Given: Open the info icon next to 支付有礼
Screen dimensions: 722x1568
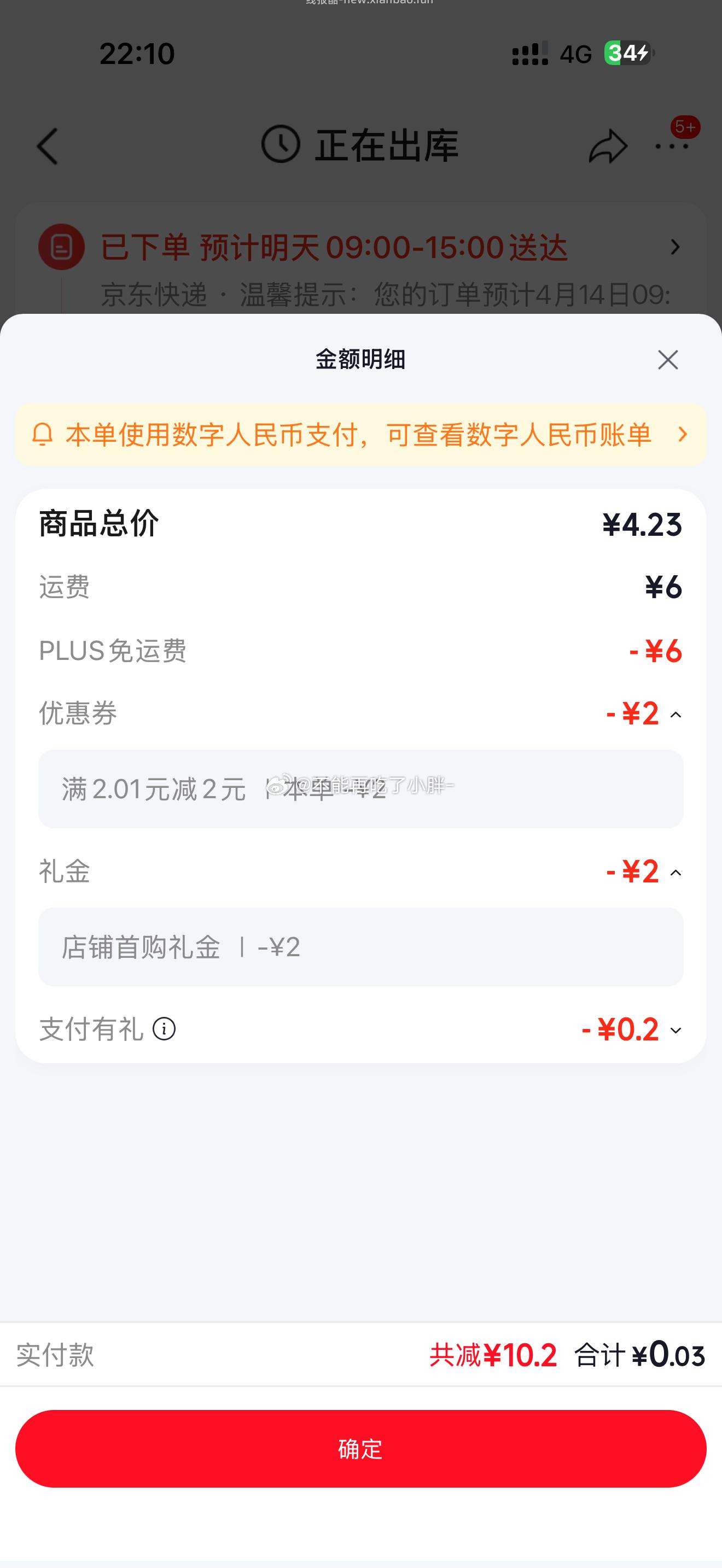Looking at the screenshot, I should click(x=163, y=1030).
